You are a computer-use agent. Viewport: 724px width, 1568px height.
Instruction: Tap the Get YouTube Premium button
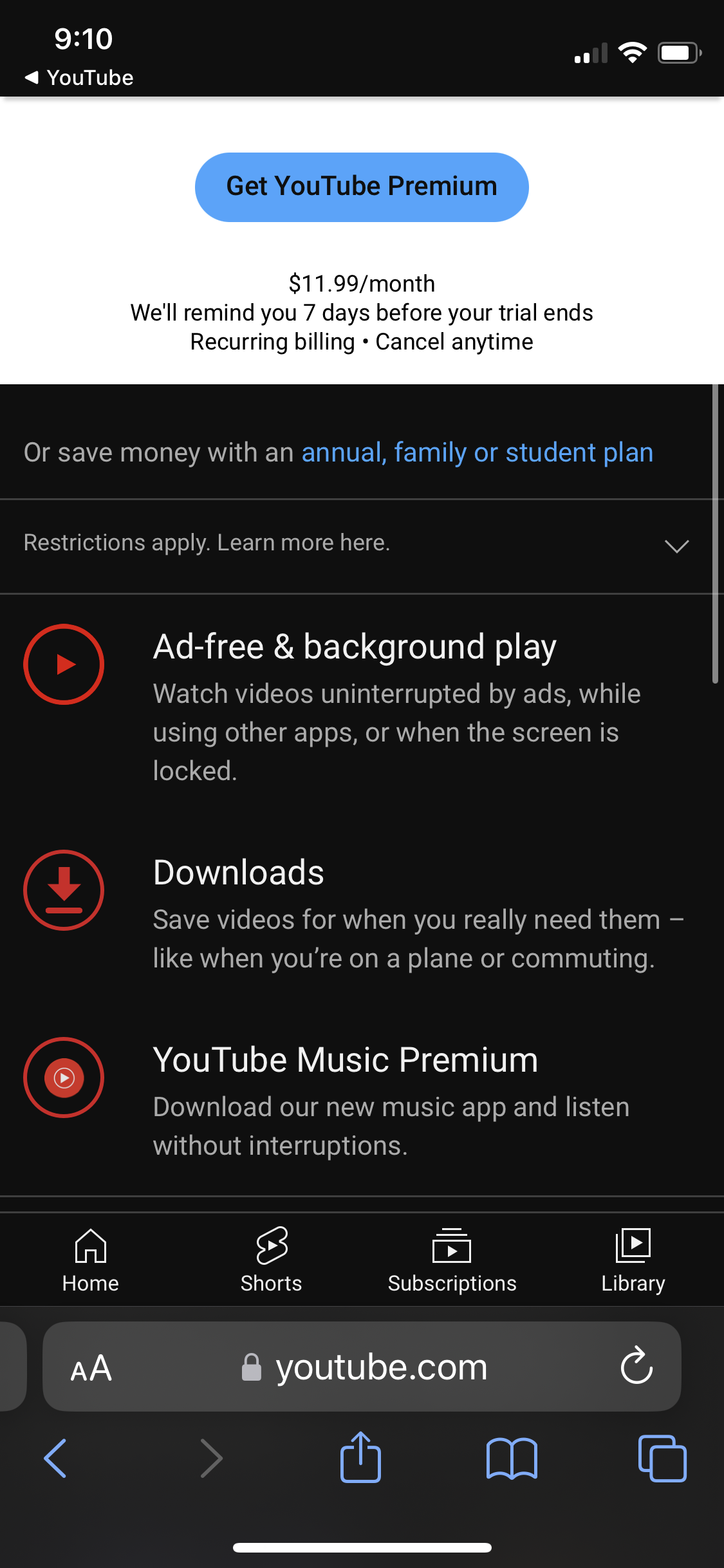tap(362, 186)
